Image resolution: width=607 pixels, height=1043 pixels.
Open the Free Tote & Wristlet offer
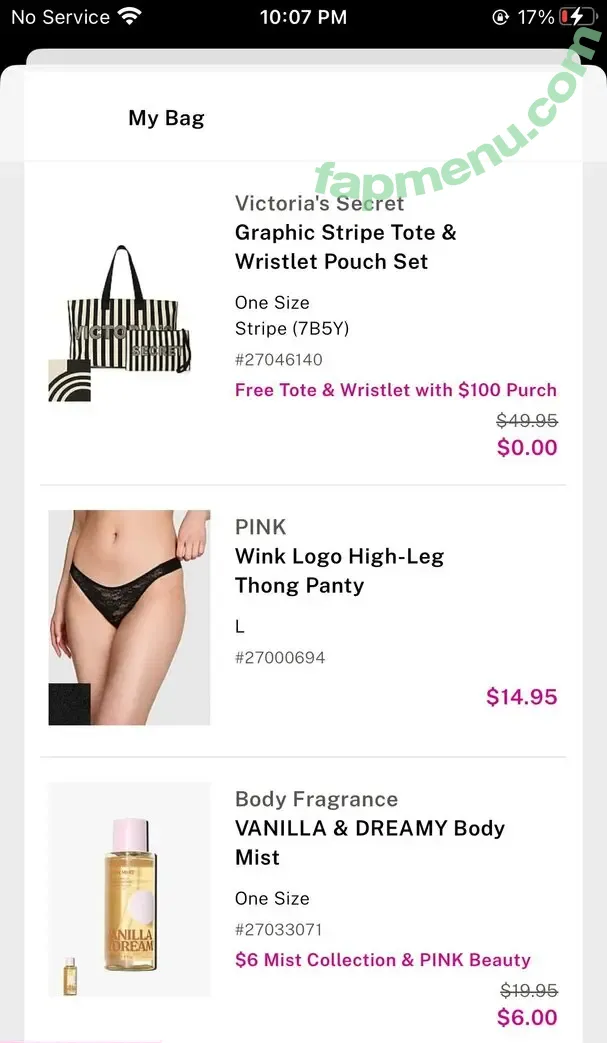395,390
